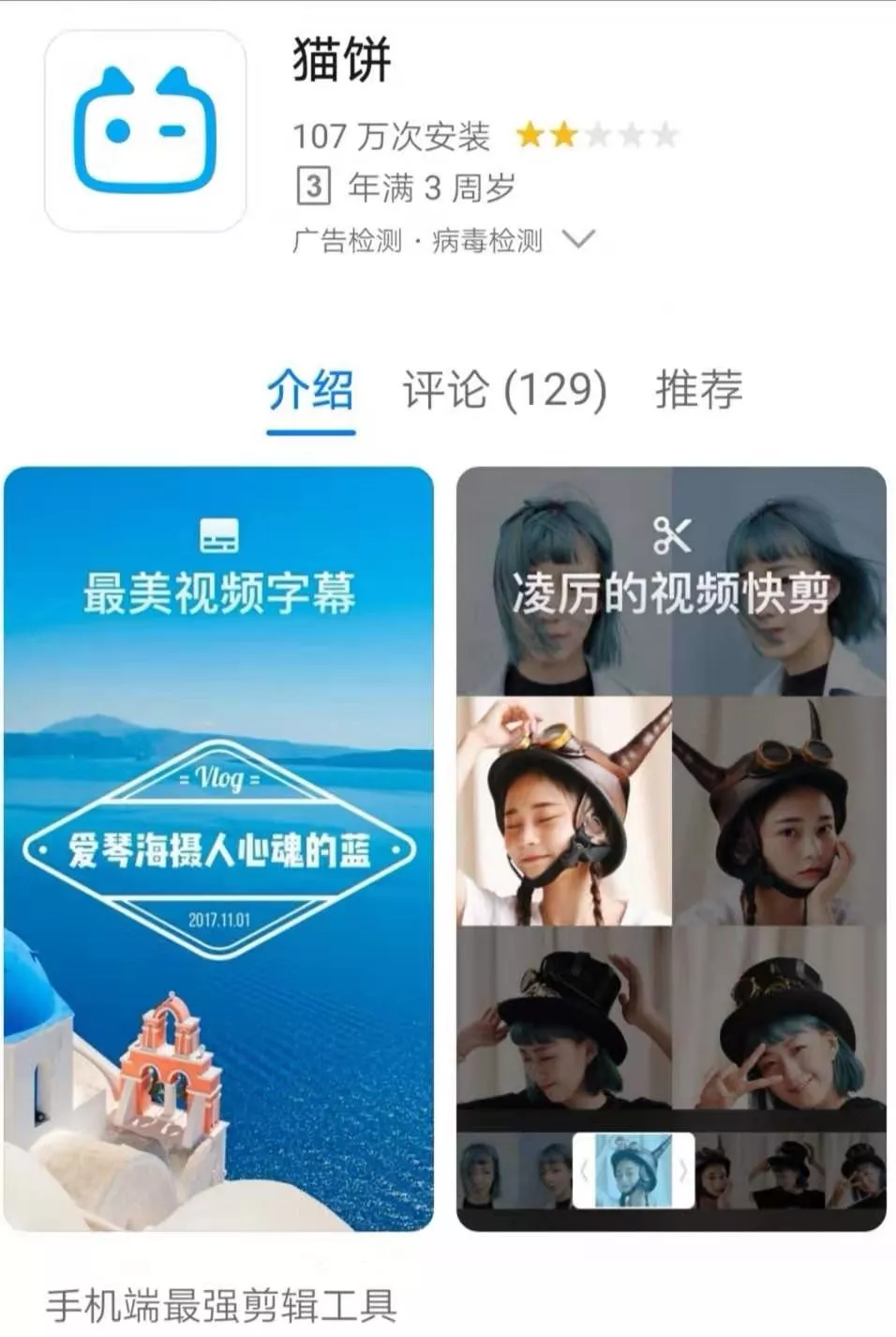The image size is (896, 1337).
Task: Click the 病毒检测 virus-detection label
Action: 487,240
